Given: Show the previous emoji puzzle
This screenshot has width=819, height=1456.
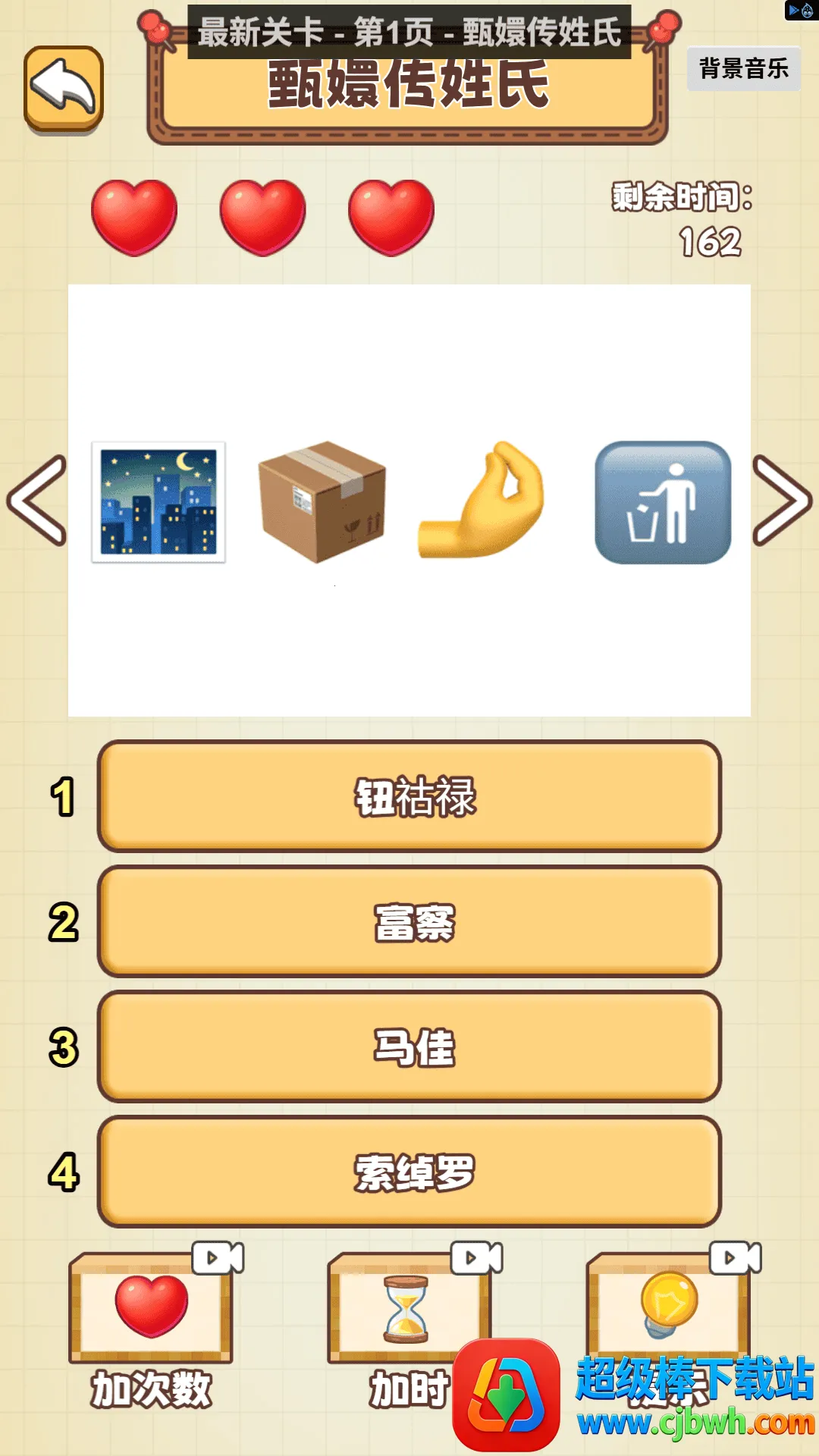Looking at the screenshot, I should [x=36, y=500].
